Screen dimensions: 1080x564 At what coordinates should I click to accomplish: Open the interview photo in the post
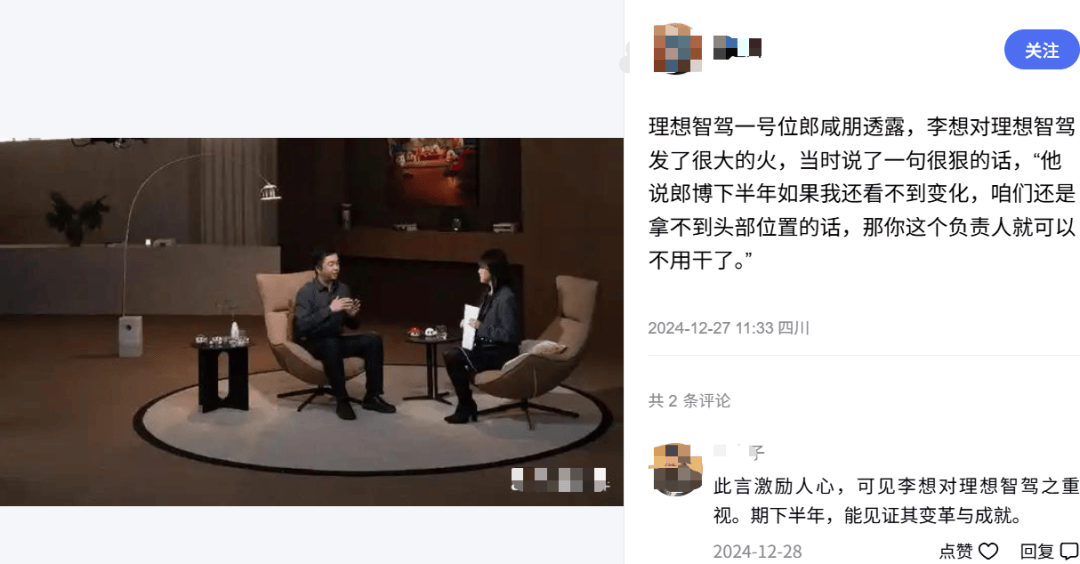[311, 322]
